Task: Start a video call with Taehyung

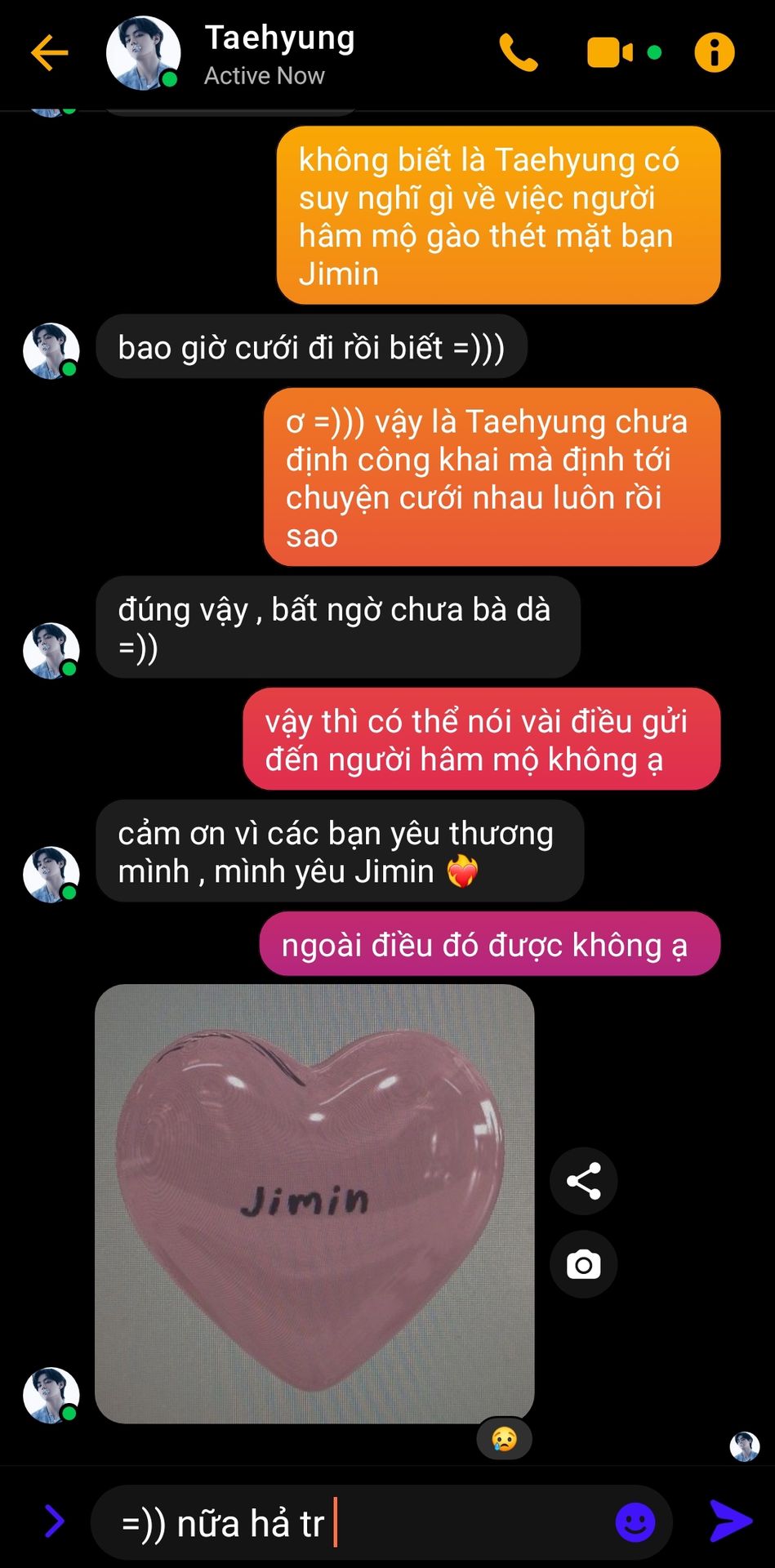Action: pos(610,53)
